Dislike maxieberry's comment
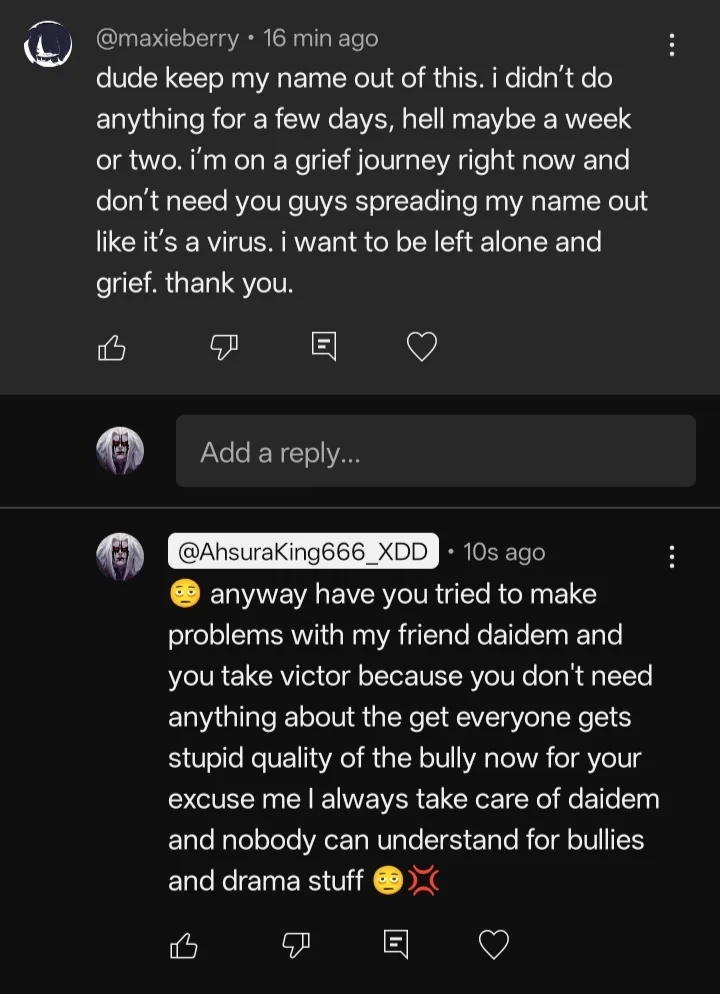 click(222, 347)
